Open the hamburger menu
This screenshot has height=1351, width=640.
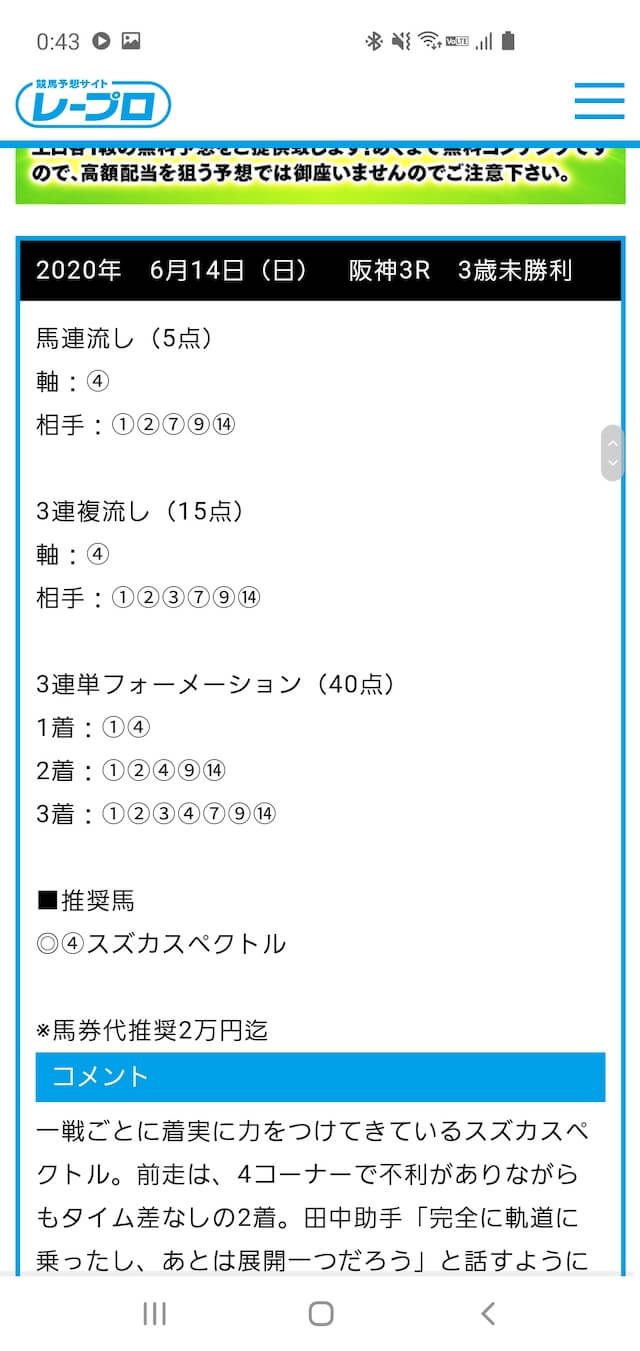[599, 101]
